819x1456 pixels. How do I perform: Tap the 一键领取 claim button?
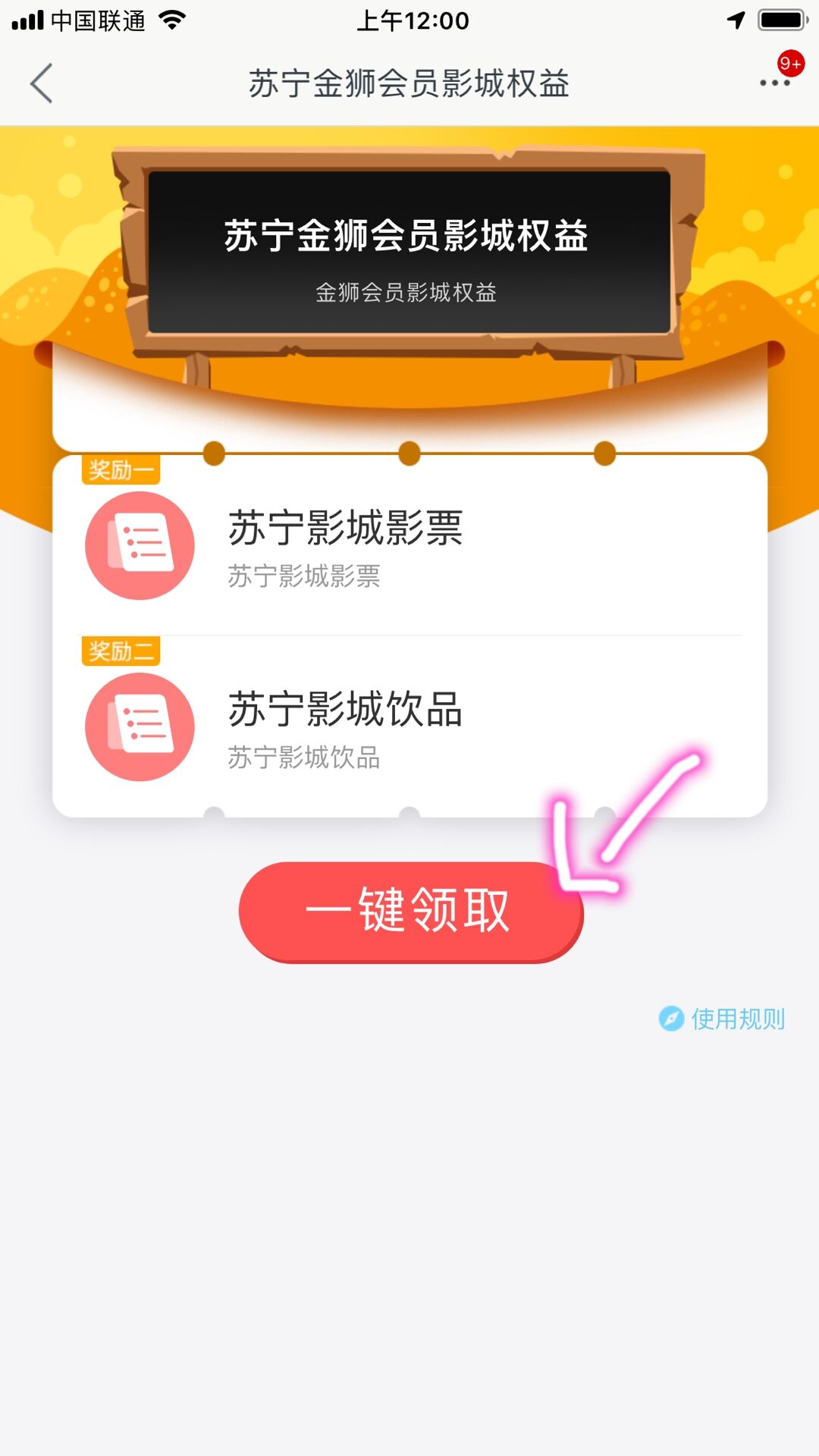[410, 911]
